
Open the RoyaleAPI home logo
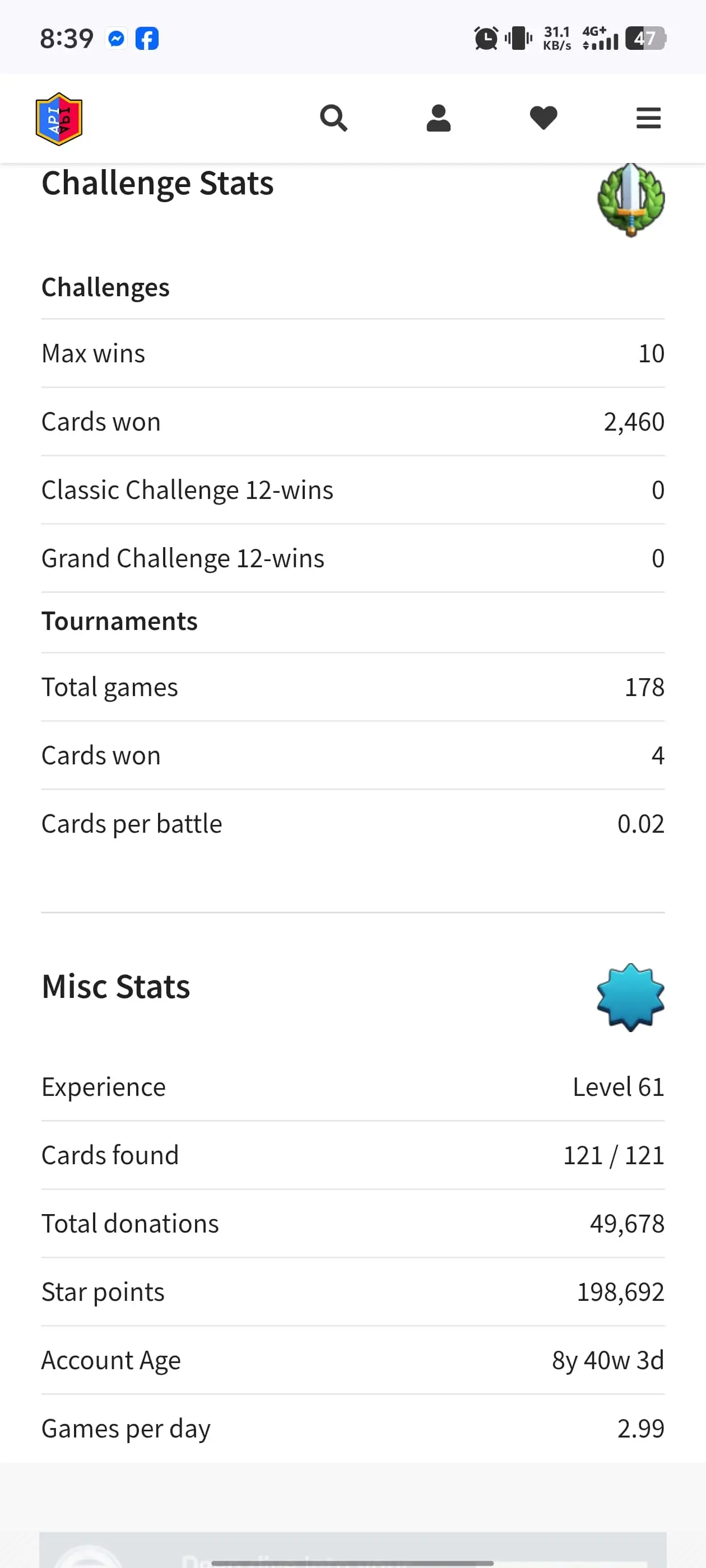tap(59, 119)
